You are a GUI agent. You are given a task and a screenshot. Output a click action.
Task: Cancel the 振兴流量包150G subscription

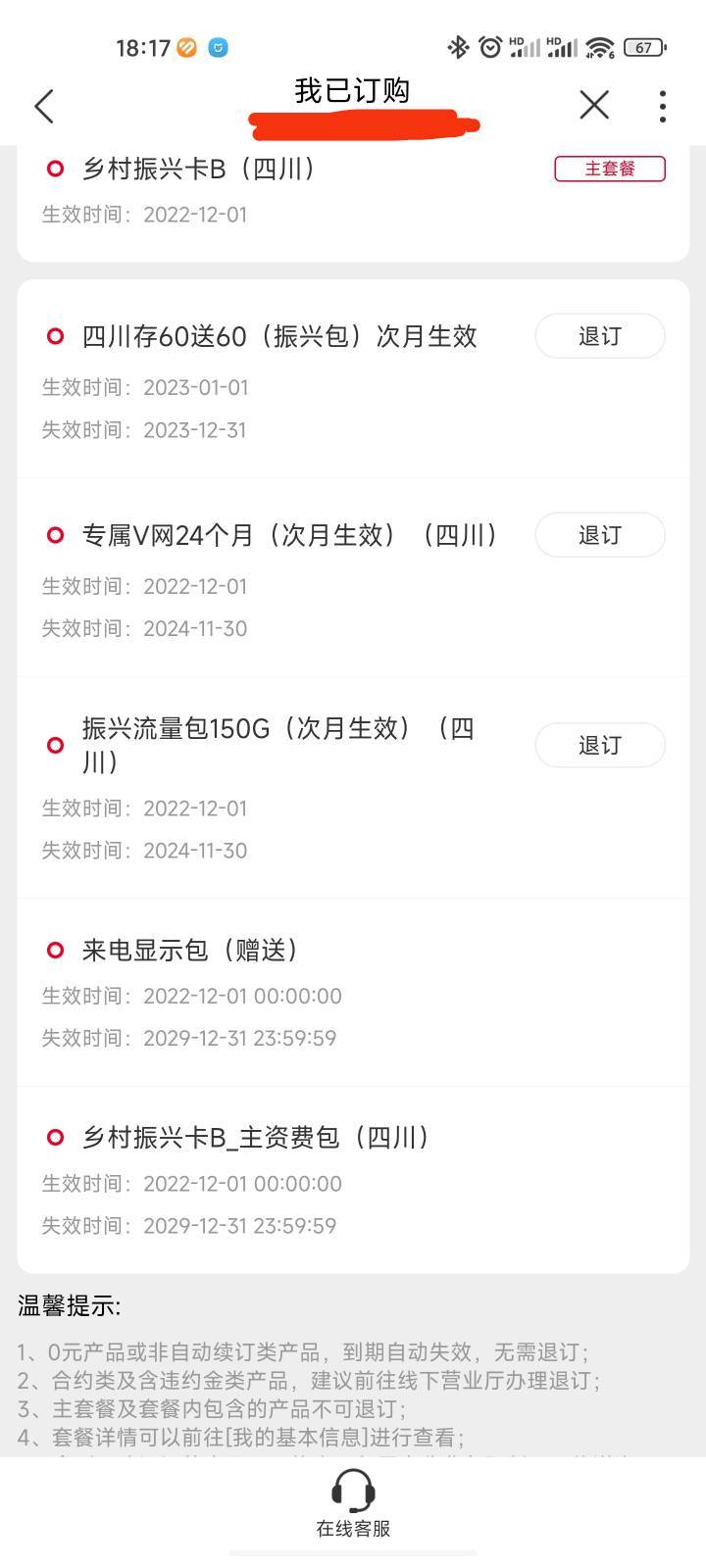pos(600,746)
